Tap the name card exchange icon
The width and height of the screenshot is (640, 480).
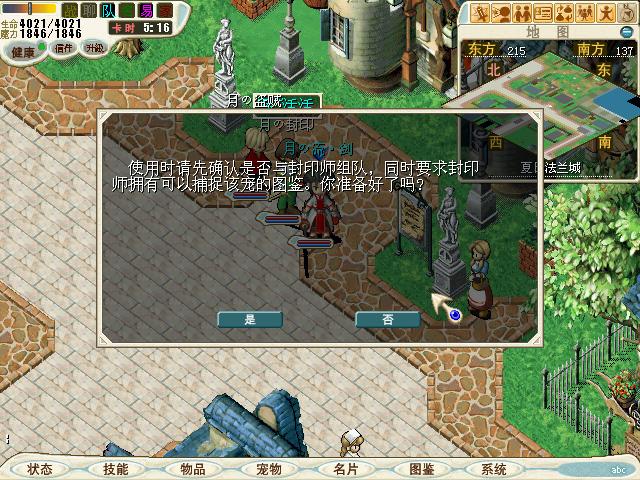click(x=543, y=13)
